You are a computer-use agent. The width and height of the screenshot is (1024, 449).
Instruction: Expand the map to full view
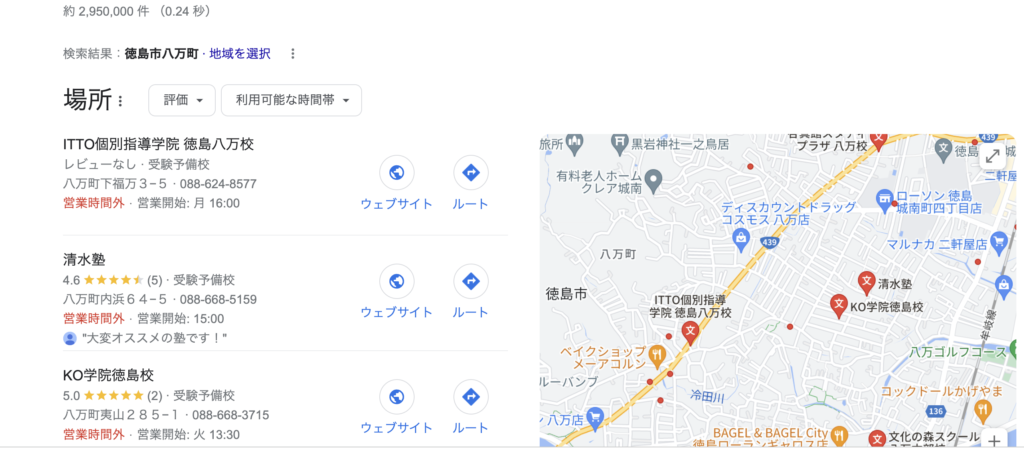point(992,155)
